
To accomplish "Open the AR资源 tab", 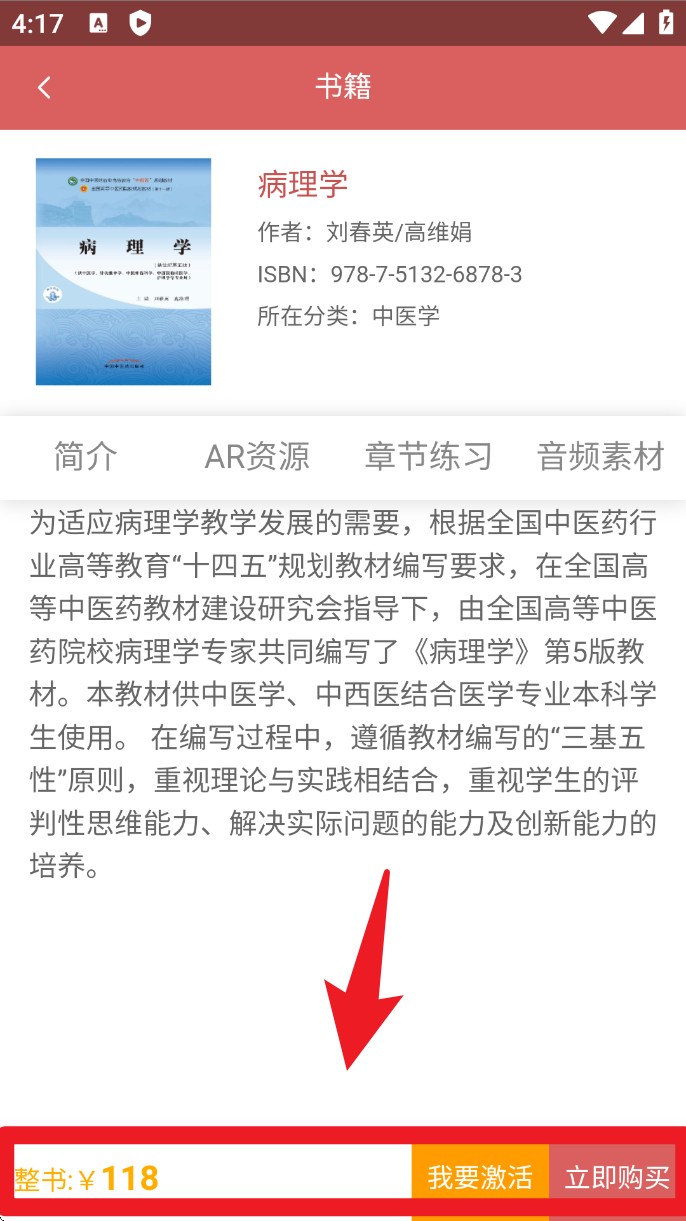I will (x=257, y=456).
